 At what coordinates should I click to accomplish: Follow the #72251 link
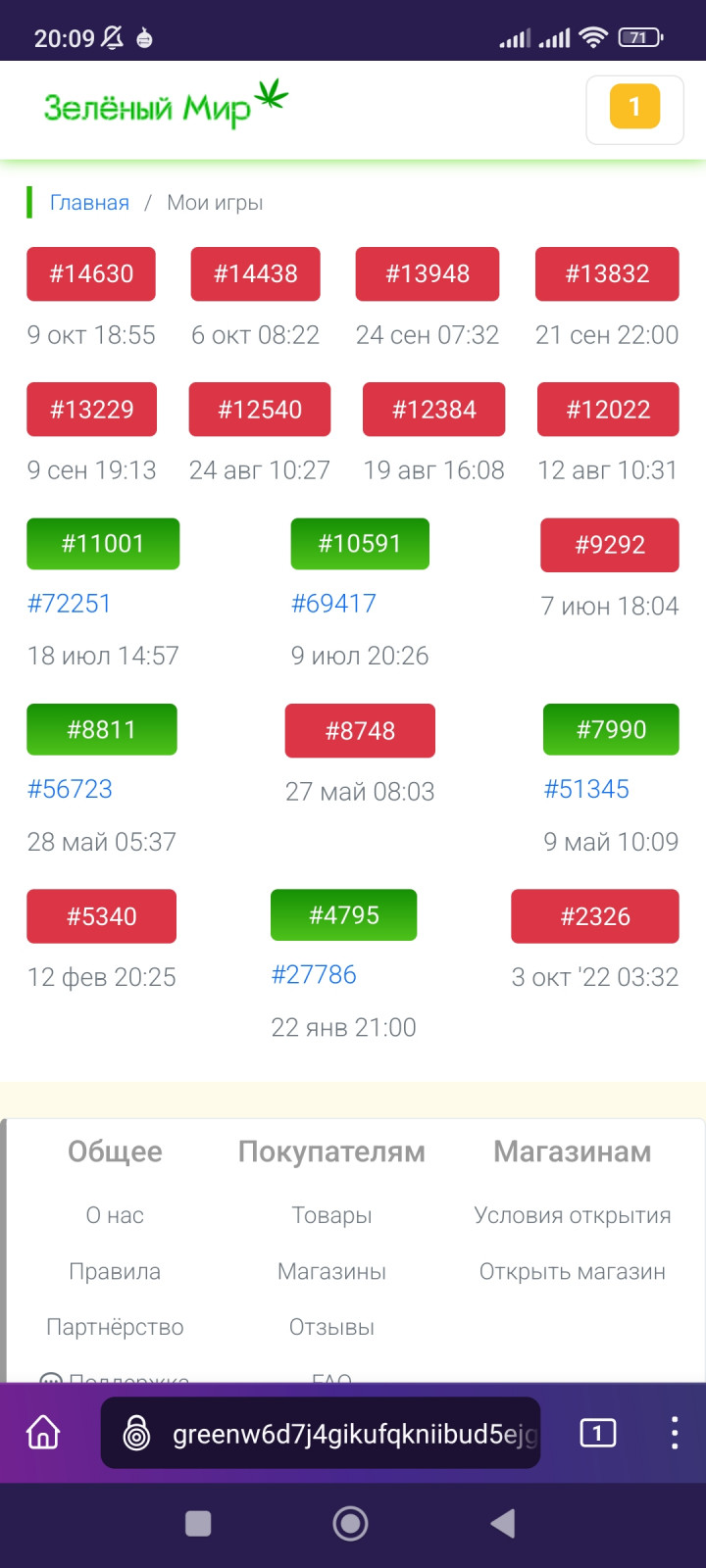tap(70, 604)
